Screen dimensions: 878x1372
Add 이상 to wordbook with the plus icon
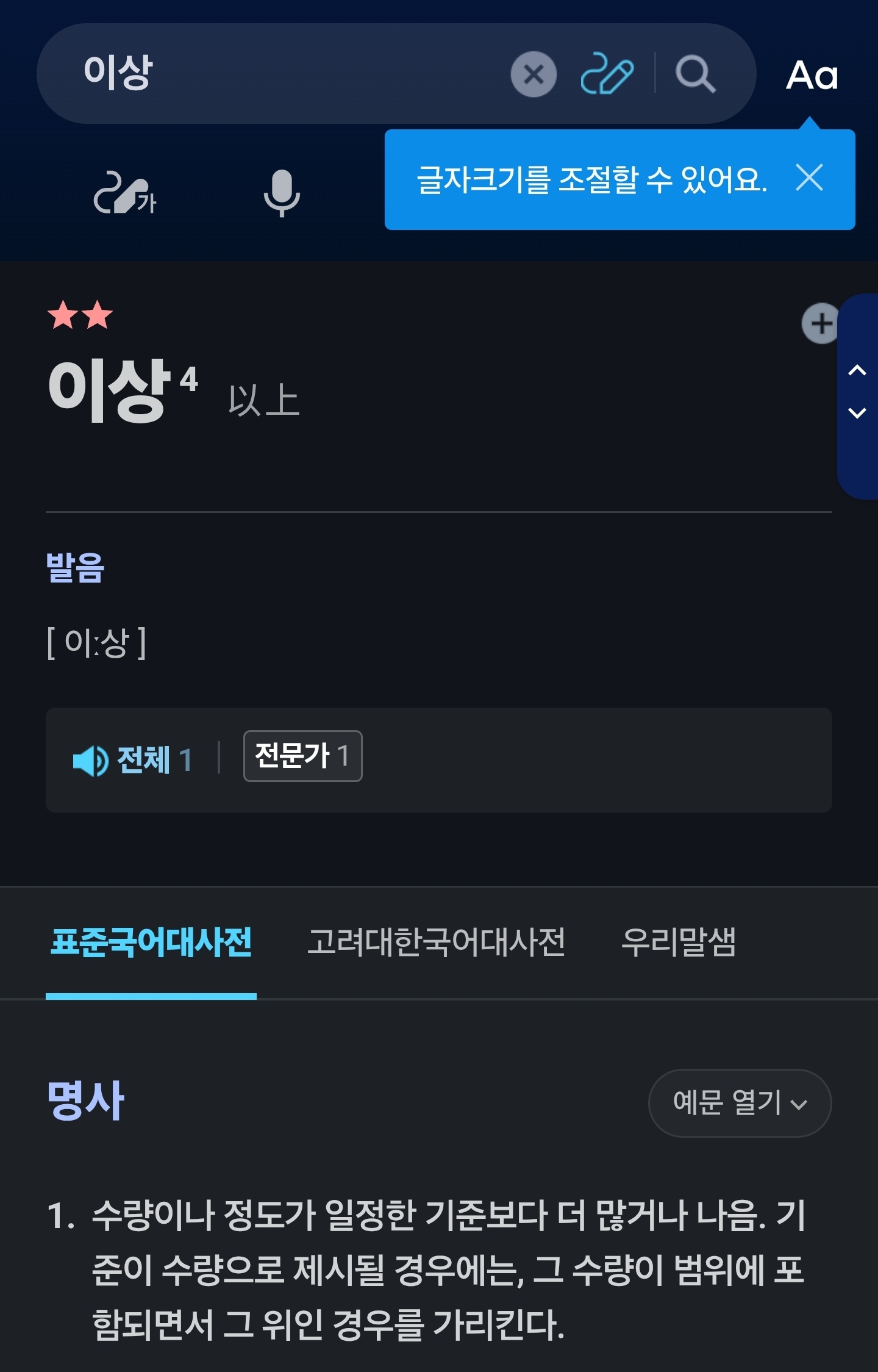tap(820, 323)
